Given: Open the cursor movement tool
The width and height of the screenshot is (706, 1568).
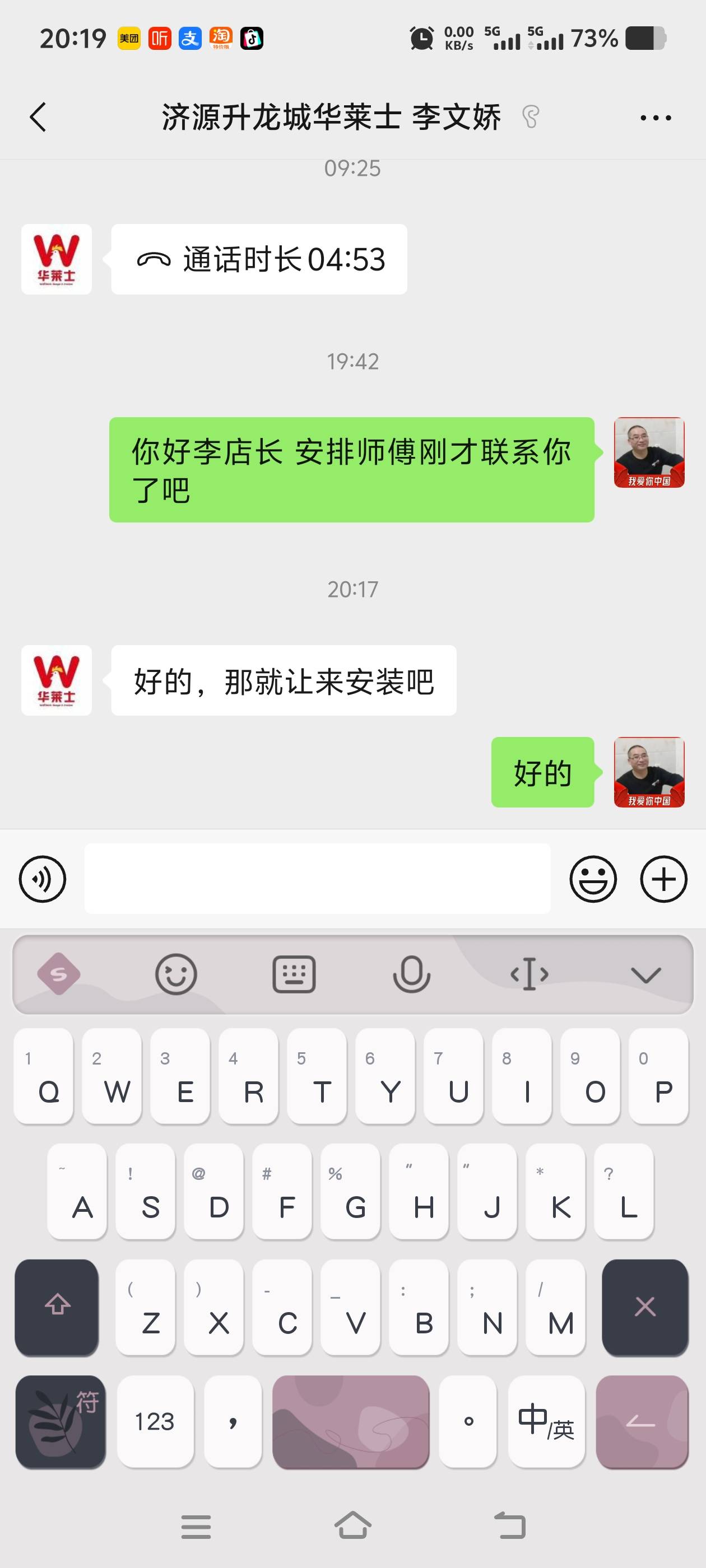Looking at the screenshot, I should point(529,974).
